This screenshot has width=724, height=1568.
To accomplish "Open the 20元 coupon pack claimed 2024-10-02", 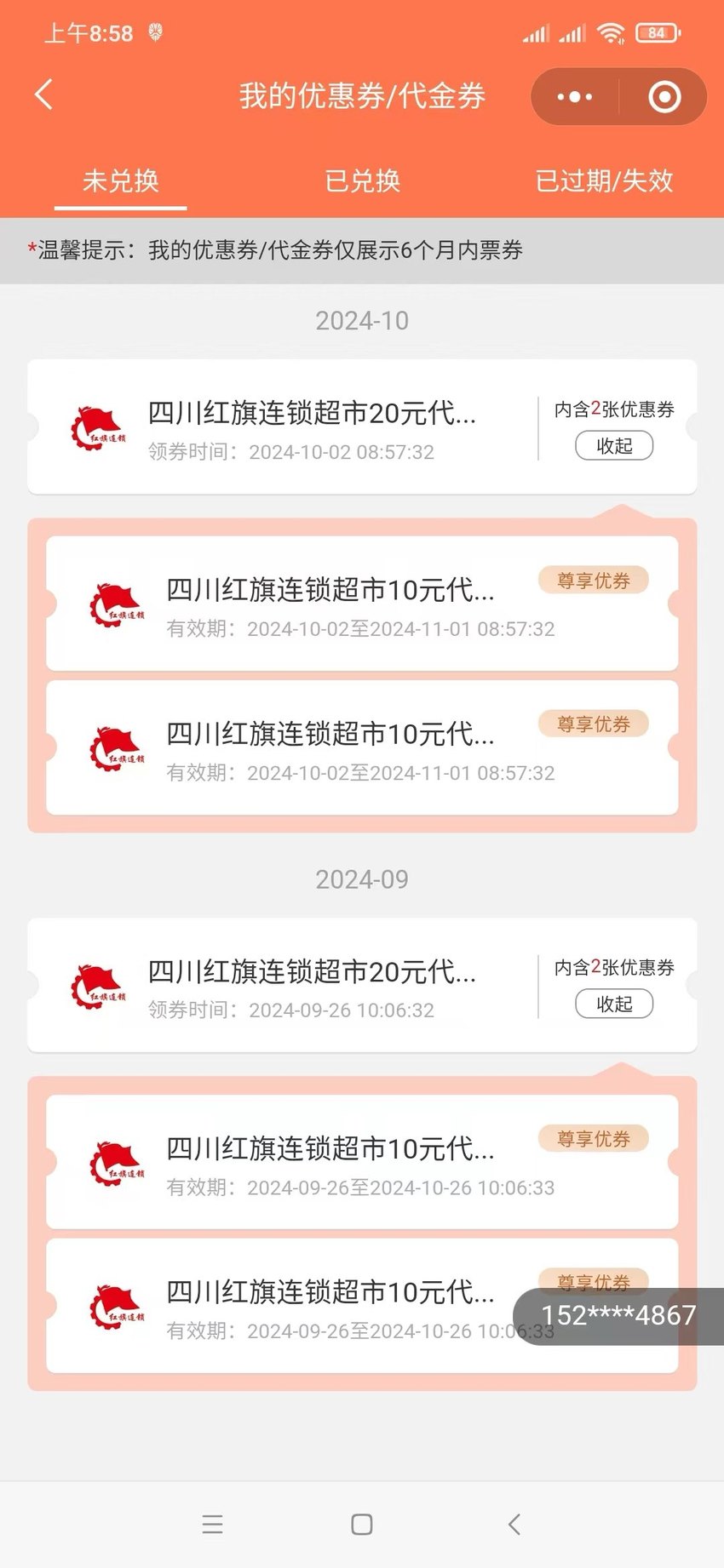I will (x=281, y=427).
